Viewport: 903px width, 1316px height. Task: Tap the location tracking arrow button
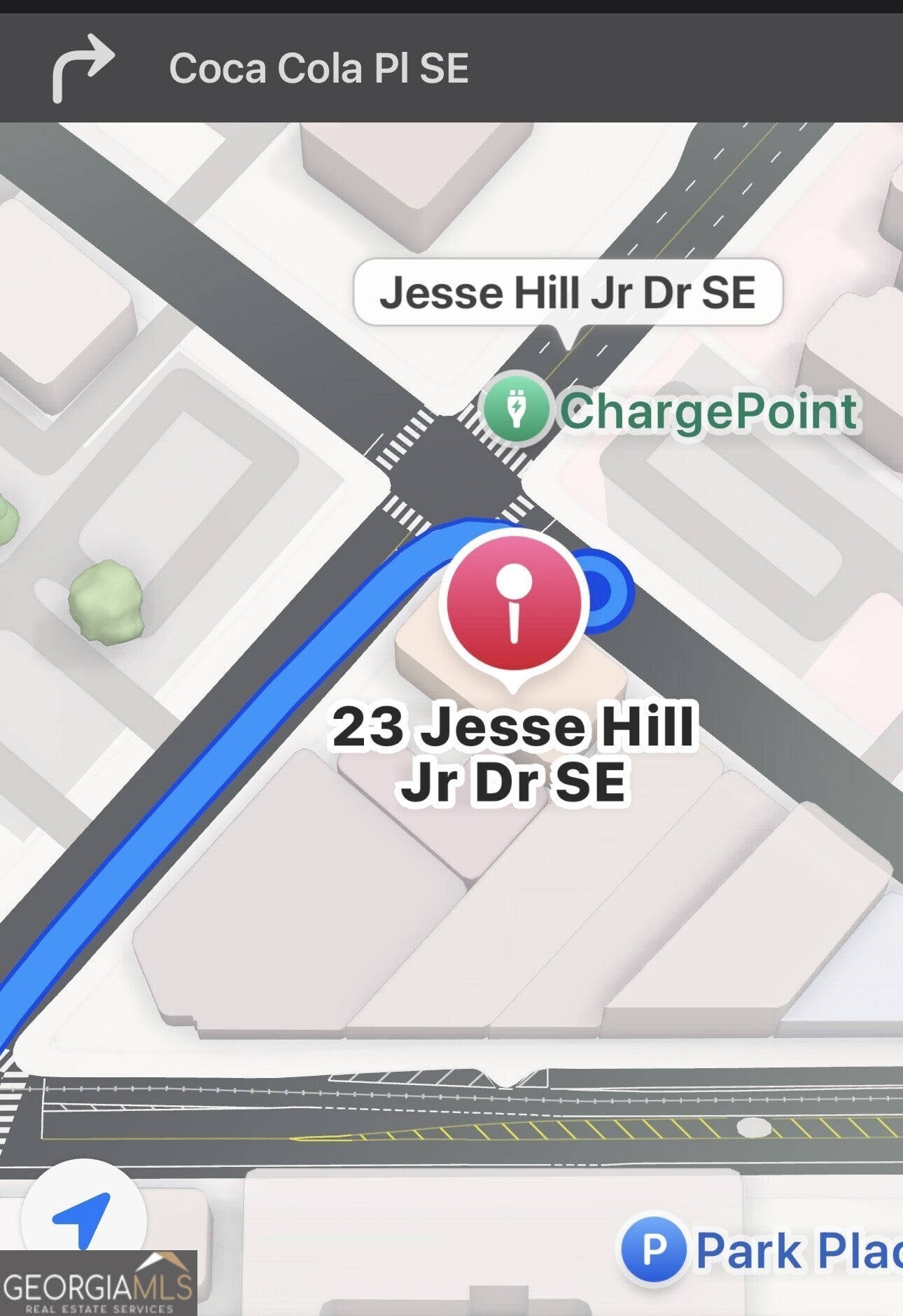(83, 1219)
